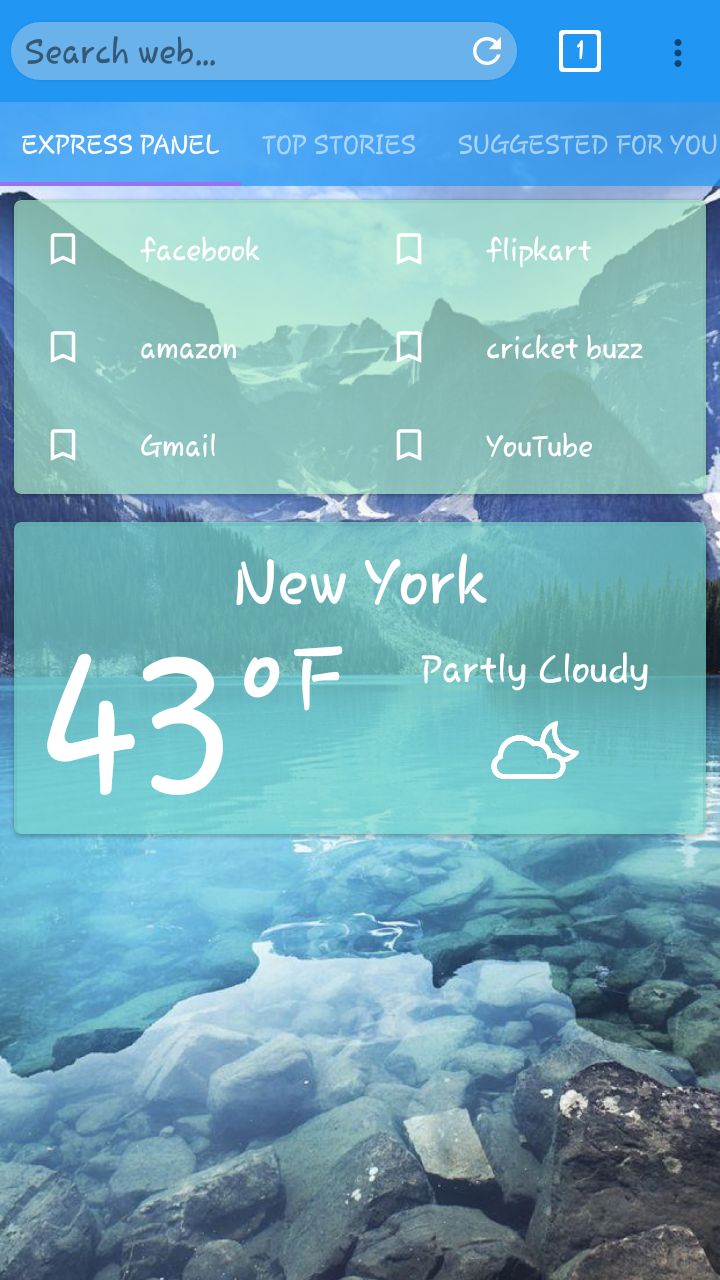Tap the Gmail bookmark icon

pos(63,446)
